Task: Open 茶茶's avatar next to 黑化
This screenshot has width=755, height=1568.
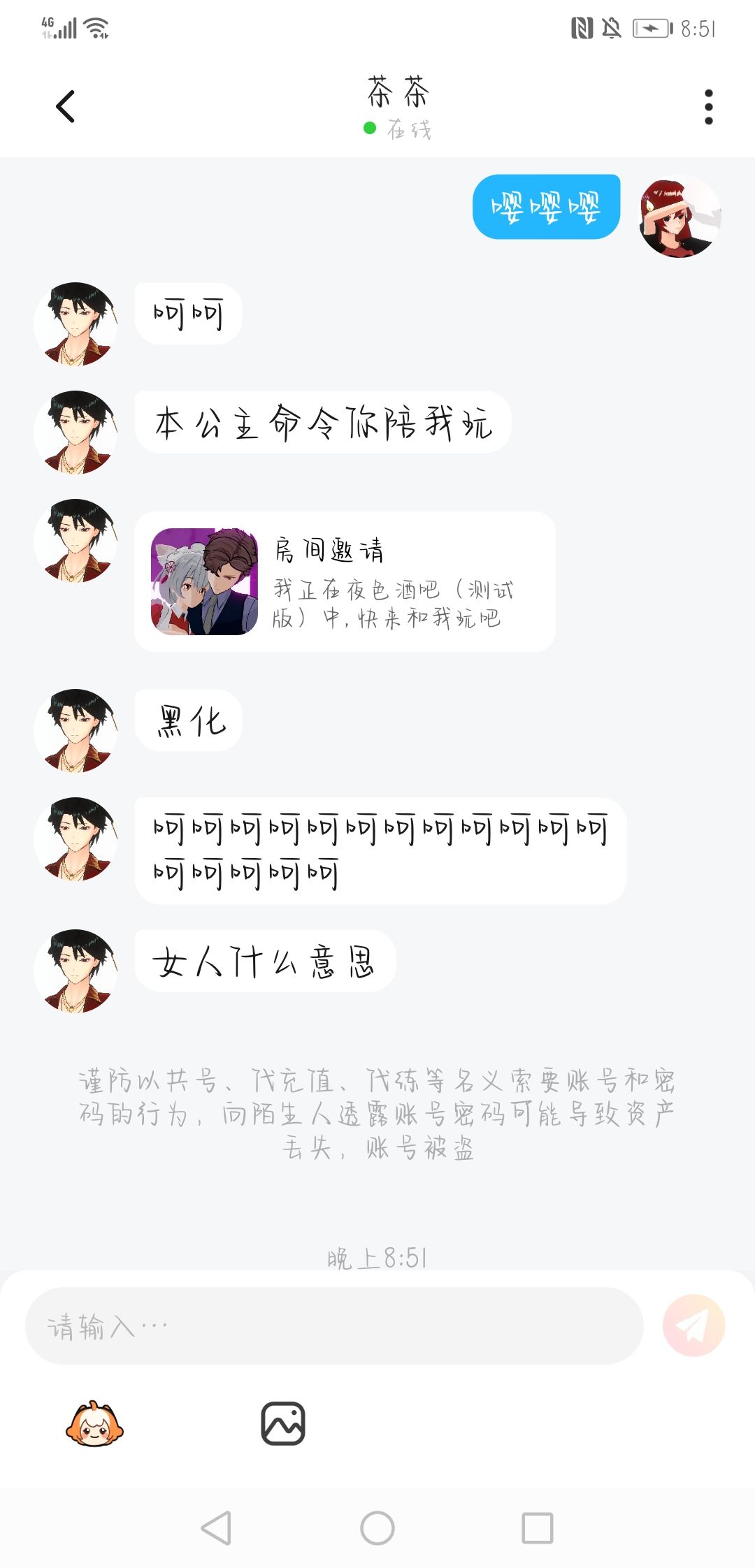Action: coord(75,730)
